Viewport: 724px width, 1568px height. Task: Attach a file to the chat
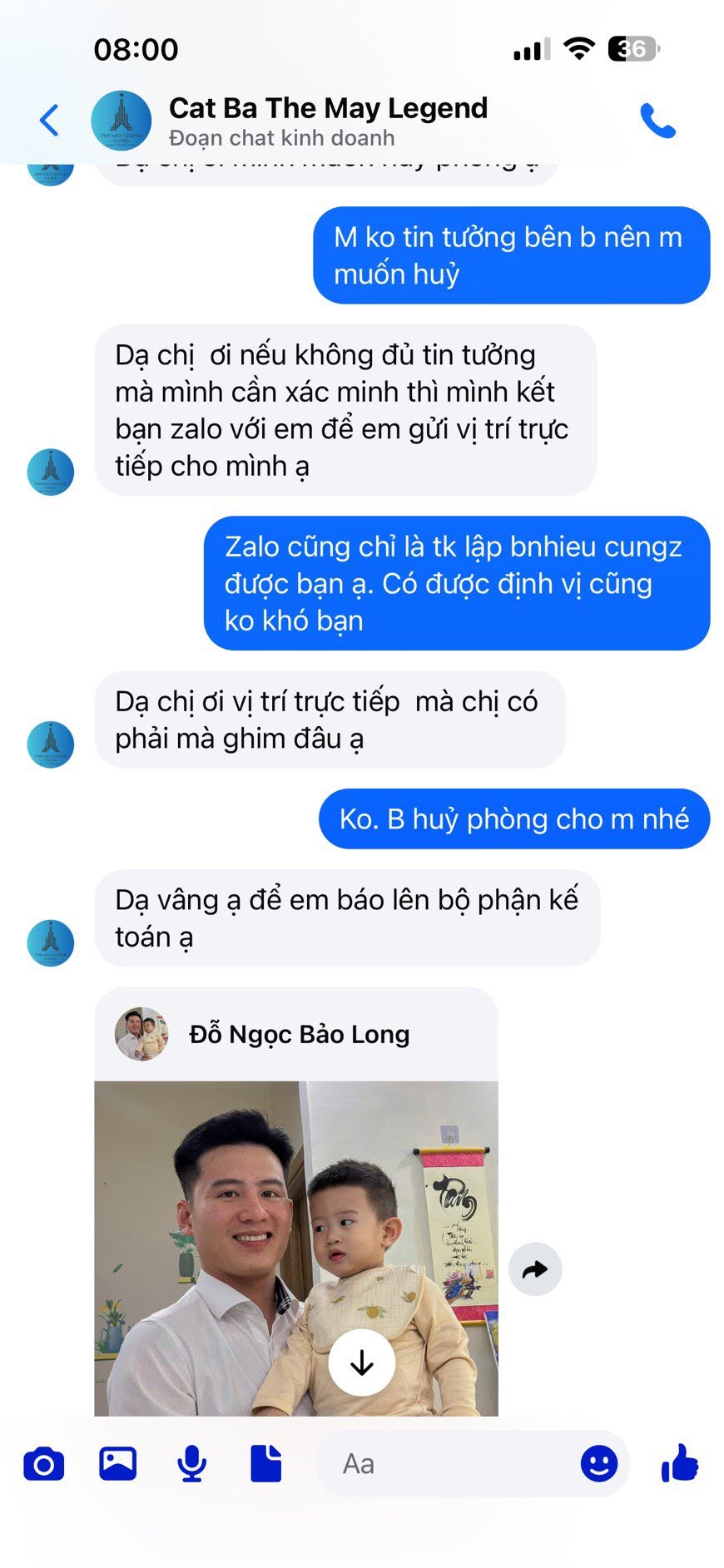click(x=266, y=1464)
